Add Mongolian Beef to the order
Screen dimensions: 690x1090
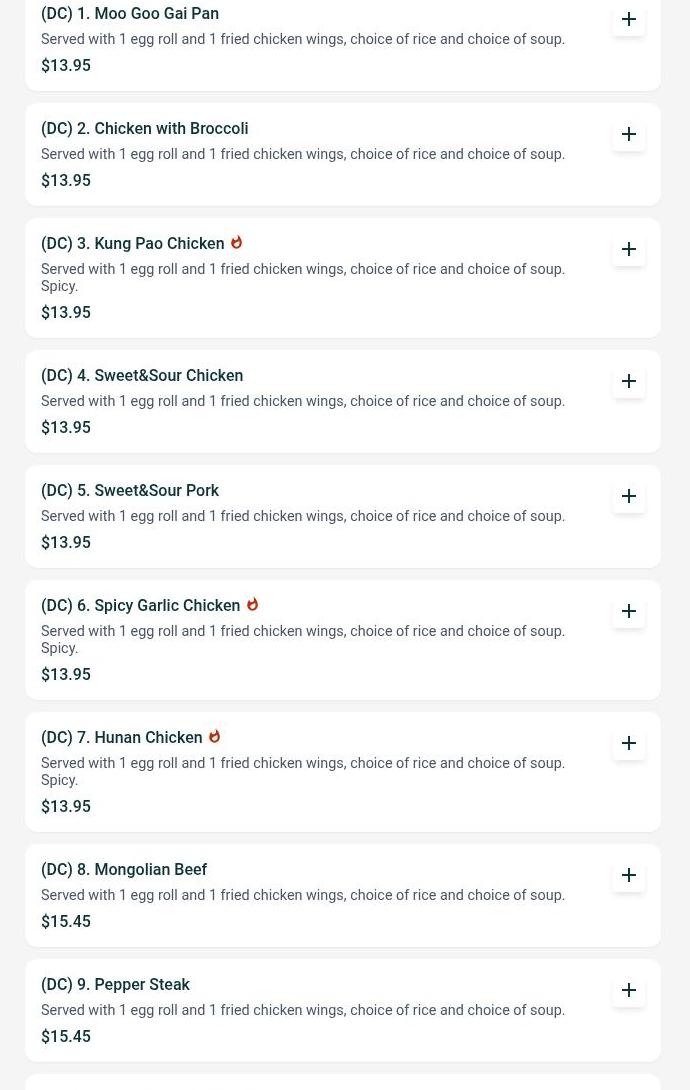[x=629, y=875]
